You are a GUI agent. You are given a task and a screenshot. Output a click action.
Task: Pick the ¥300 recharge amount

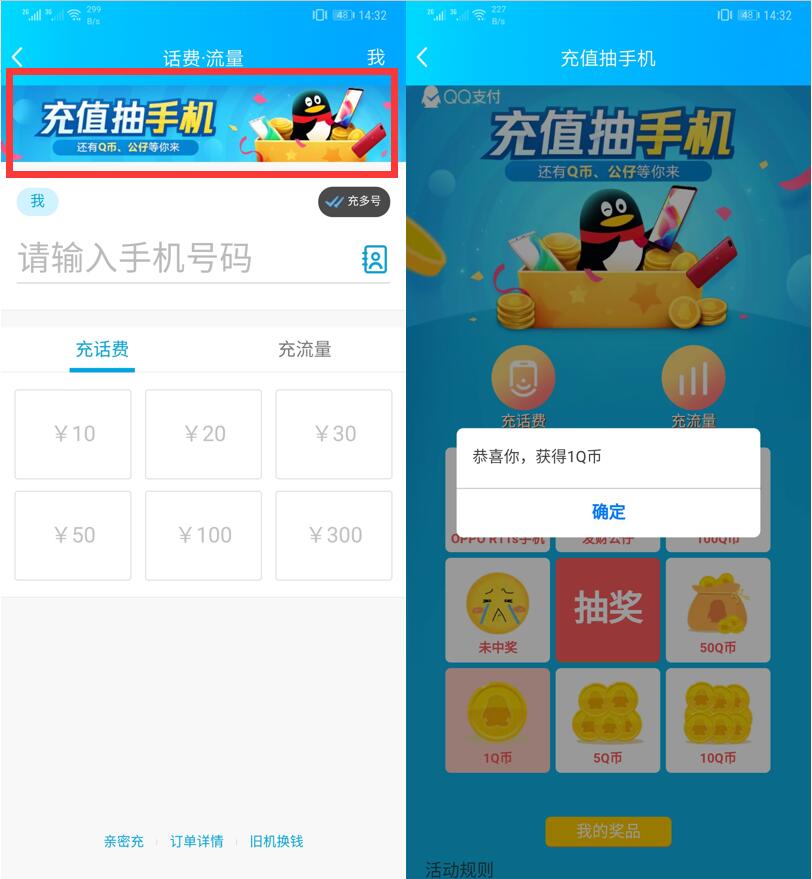tap(334, 535)
